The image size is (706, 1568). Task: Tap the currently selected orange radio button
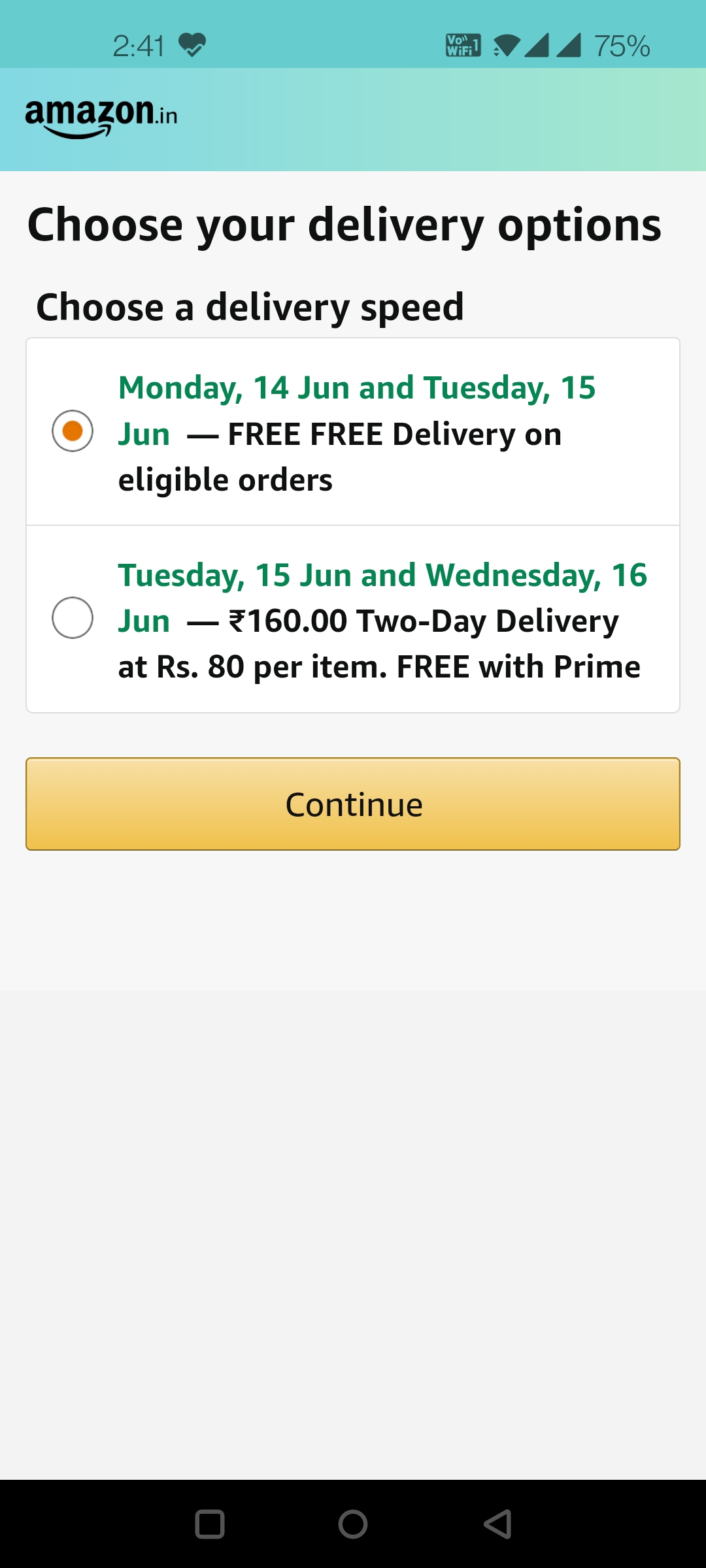point(73,431)
